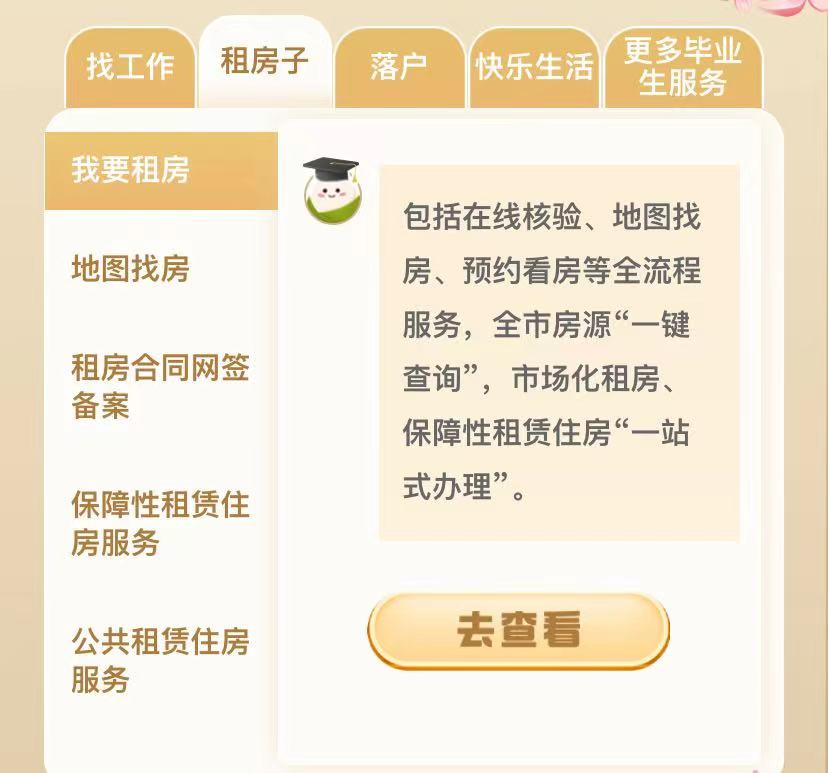This screenshot has height=773, width=828.
Task: Tap the 去查看 button
Action: pos(518,631)
